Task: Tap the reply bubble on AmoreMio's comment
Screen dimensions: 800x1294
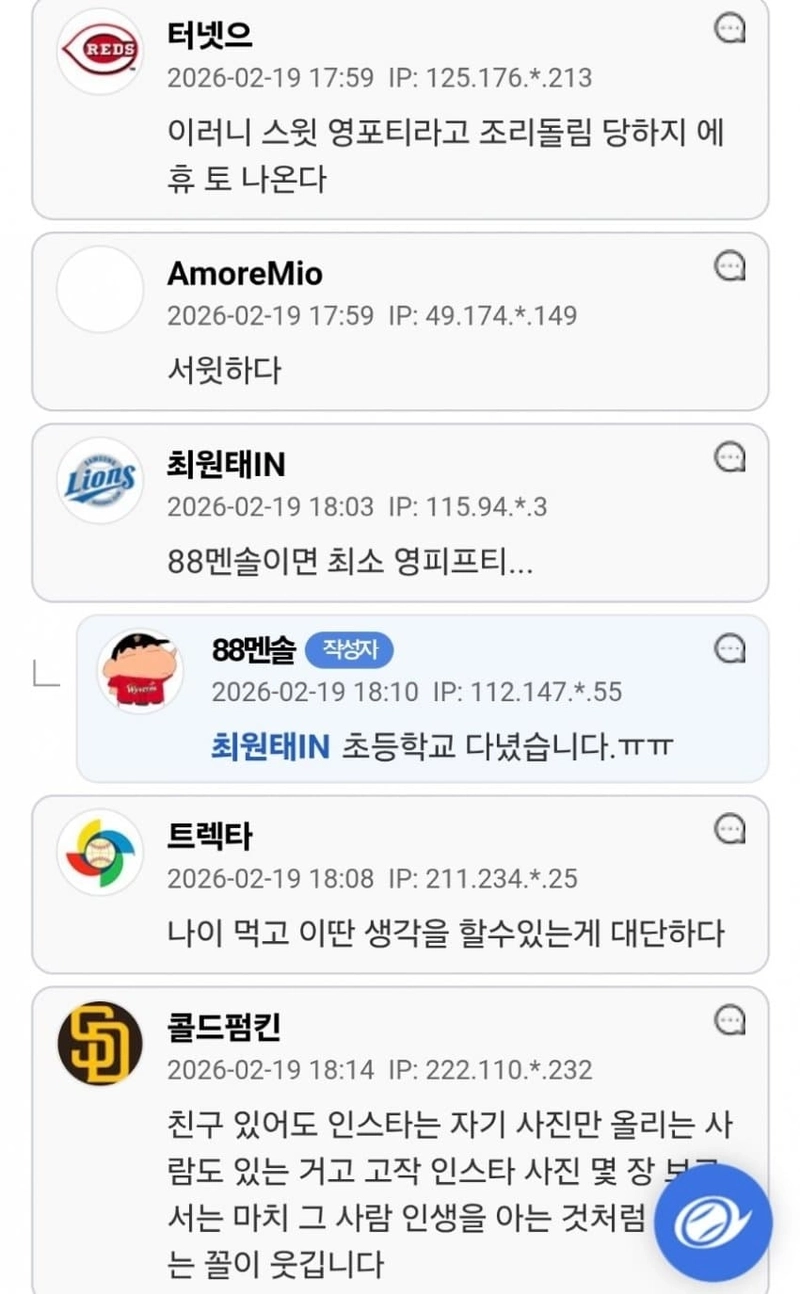Action: [x=730, y=266]
